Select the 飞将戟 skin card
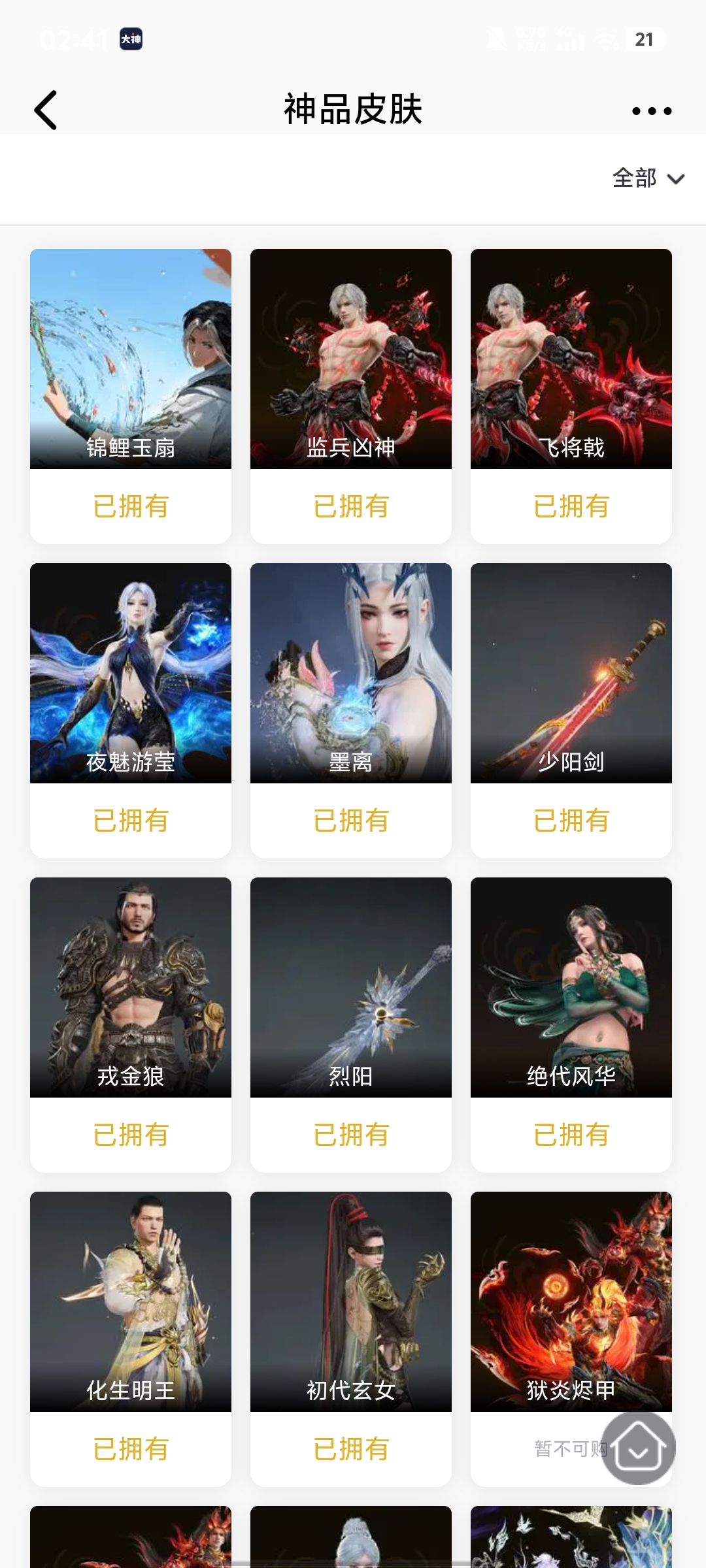The image size is (706, 1568). [x=571, y=359]
